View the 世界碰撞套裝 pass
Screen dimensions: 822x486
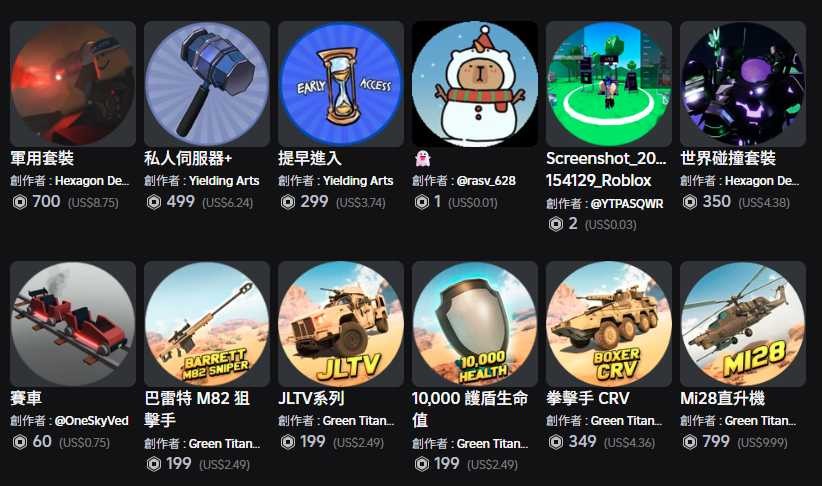(742, 84)
